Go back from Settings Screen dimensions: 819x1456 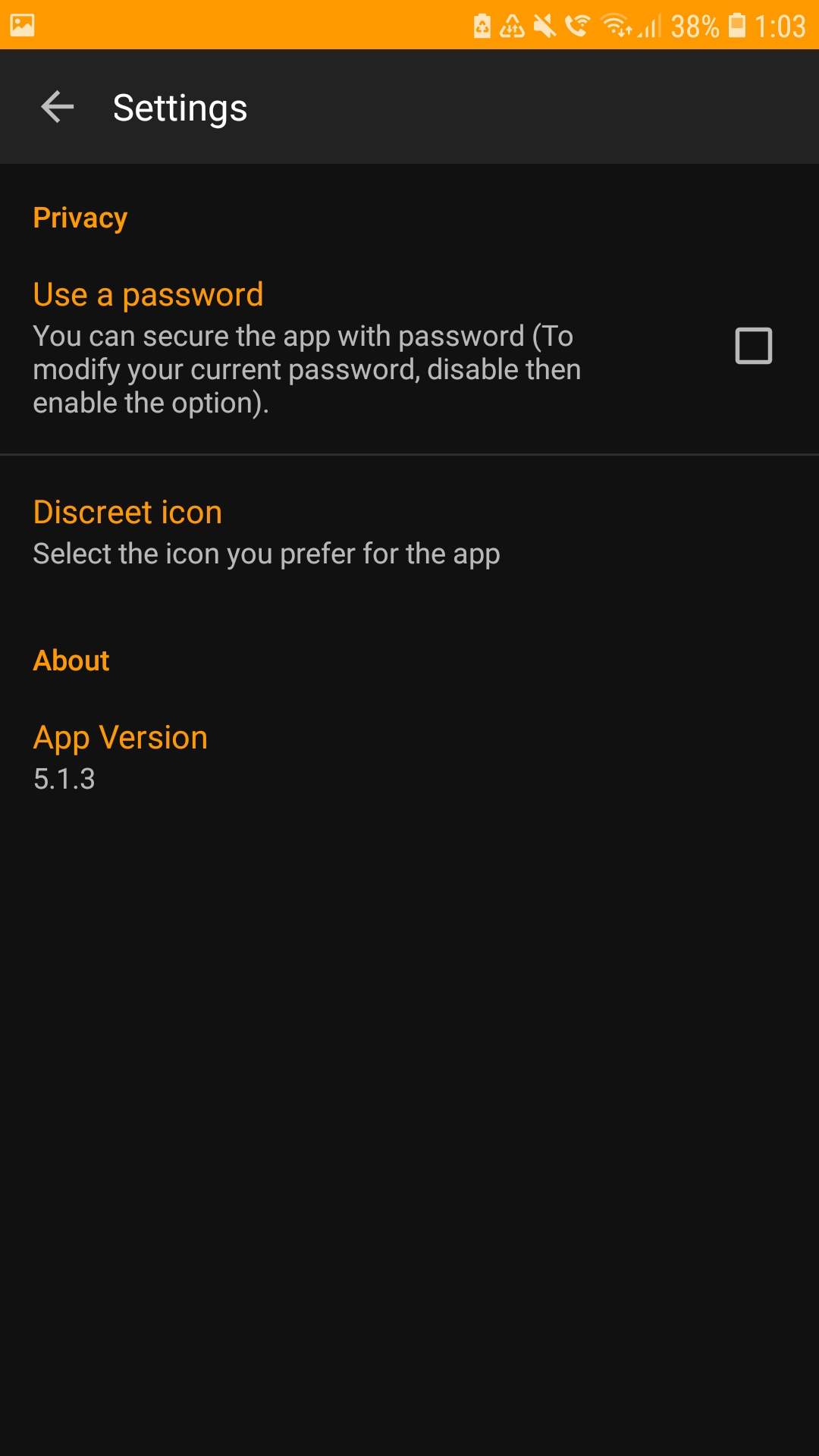tap(58, 107)
